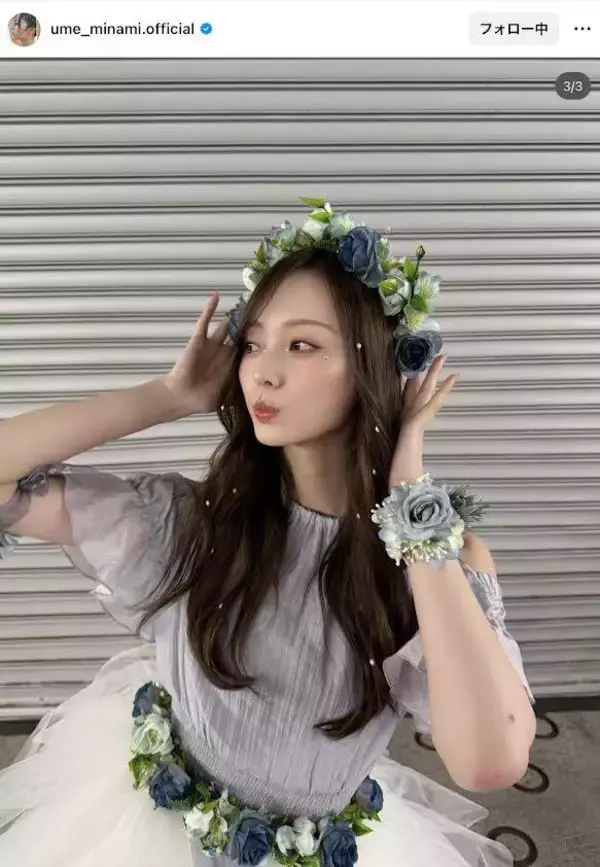Open ume_minami.official profile picture
Image resolution: width=600 pixels, height=867 pixels.
[x=24, y=29]
